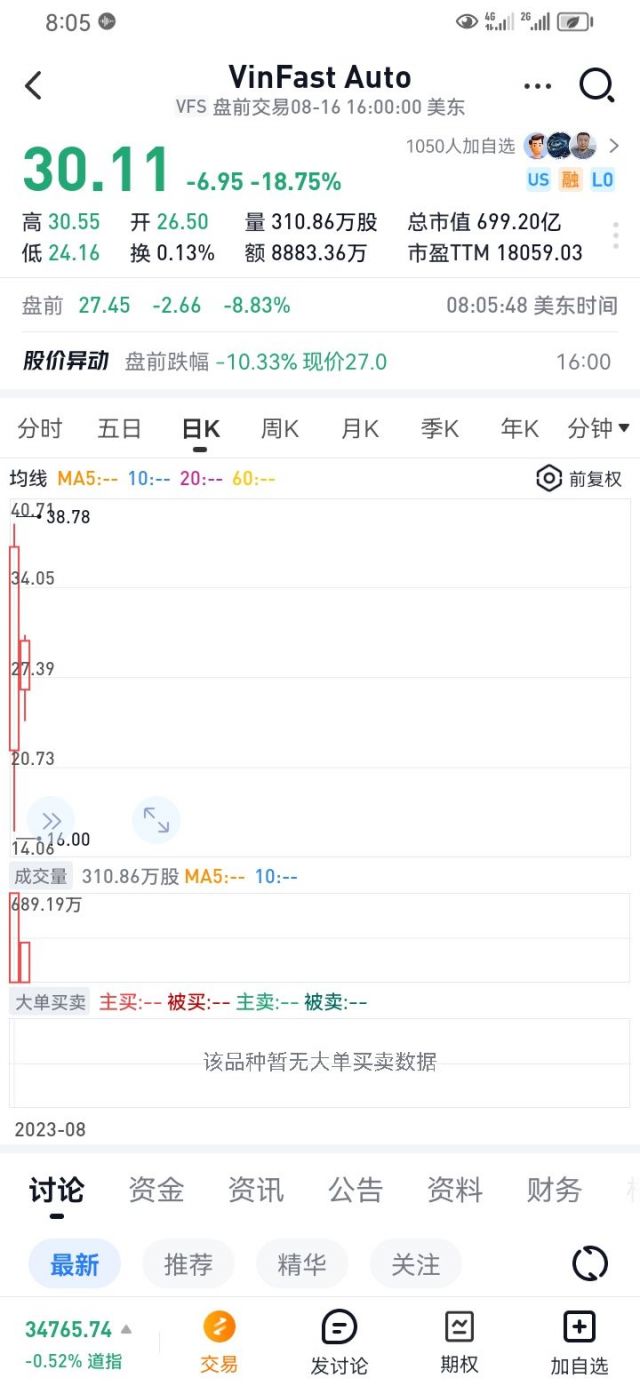This screenshot has height=1386, width=640.
Task: Show the 季K chart
Action: [x=440, y=429]
